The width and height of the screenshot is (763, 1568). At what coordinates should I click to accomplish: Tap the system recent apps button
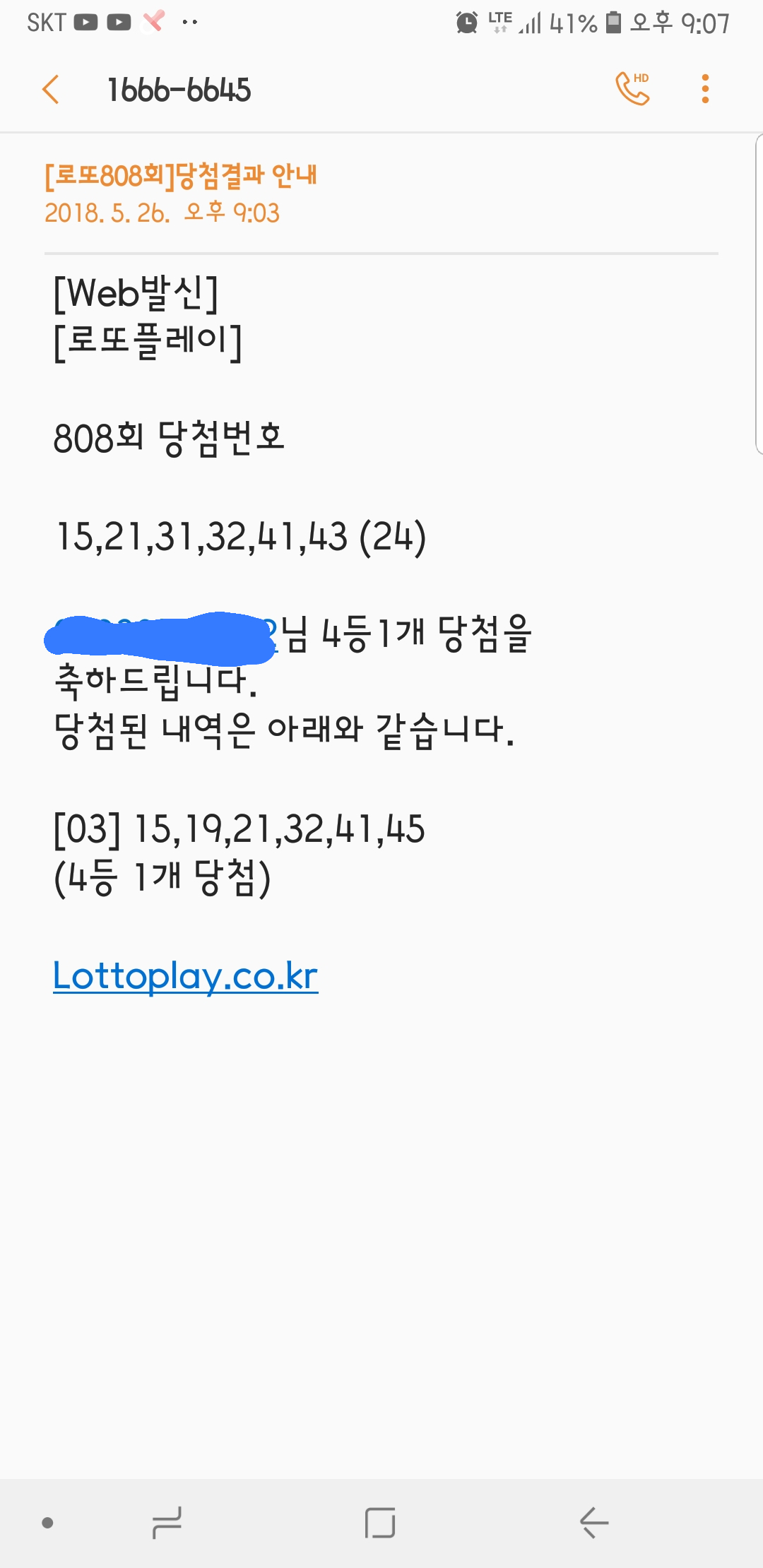pyautogui.click(x=167, y=1522)
